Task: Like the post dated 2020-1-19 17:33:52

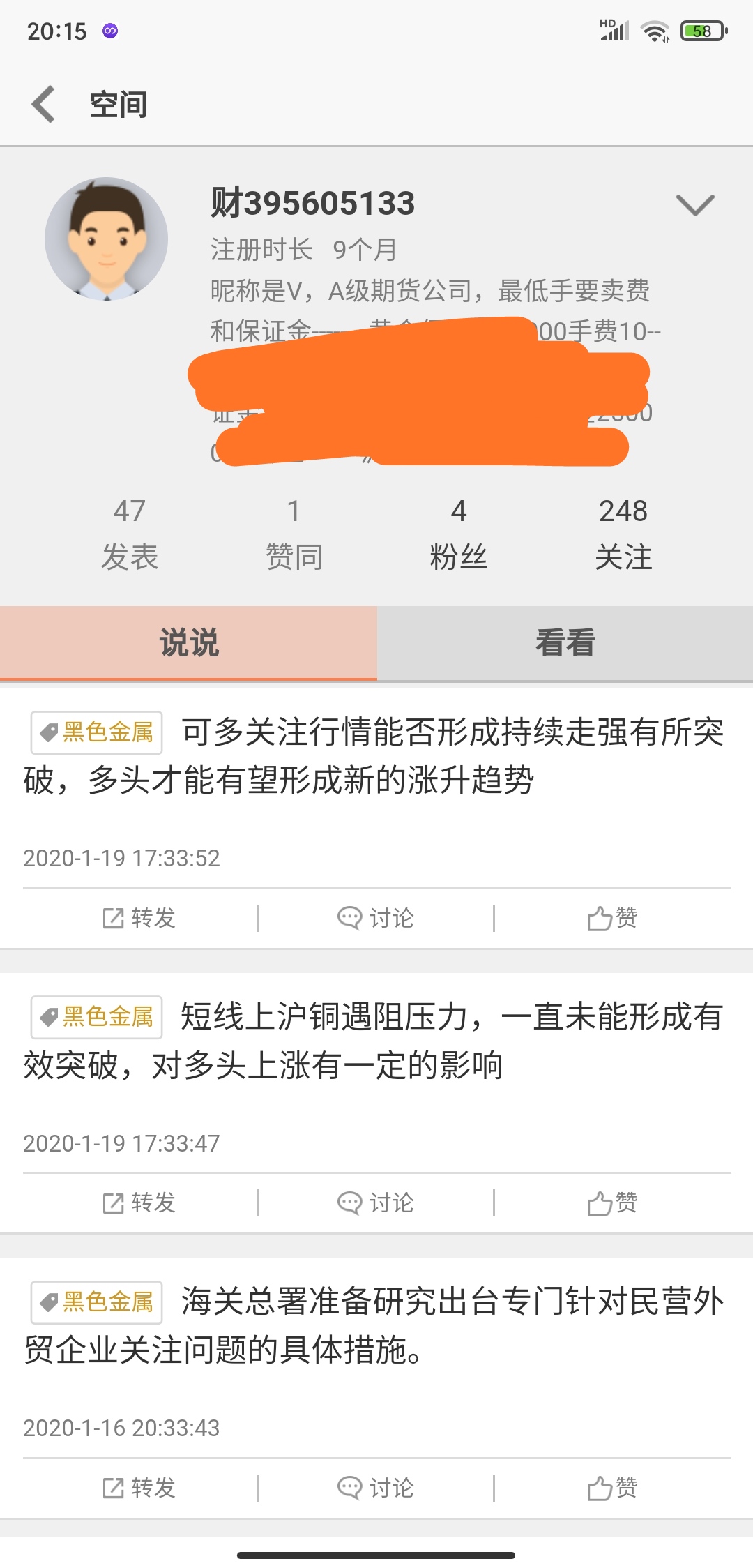Action: pos(612,918)
